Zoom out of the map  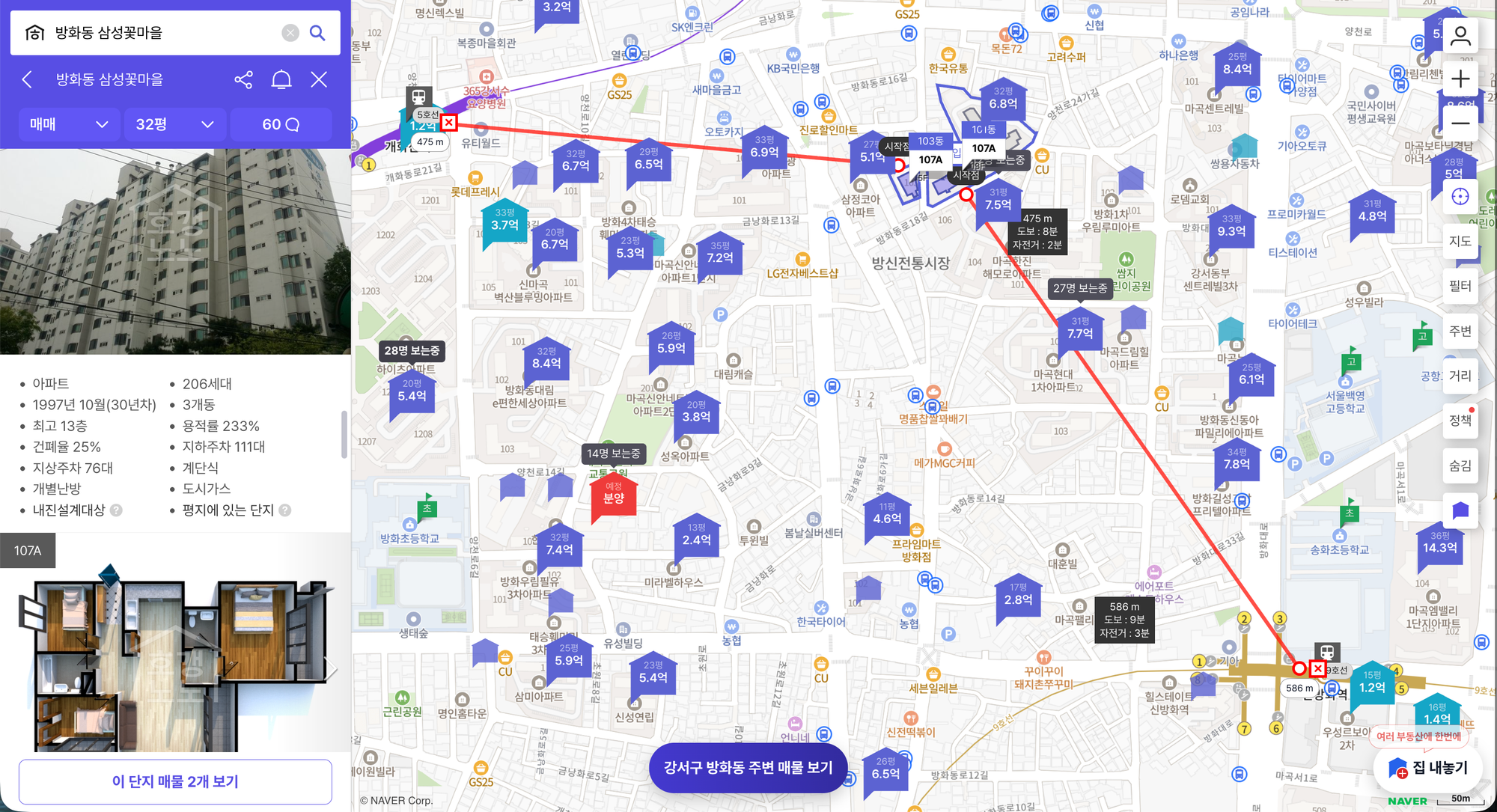1460,123
